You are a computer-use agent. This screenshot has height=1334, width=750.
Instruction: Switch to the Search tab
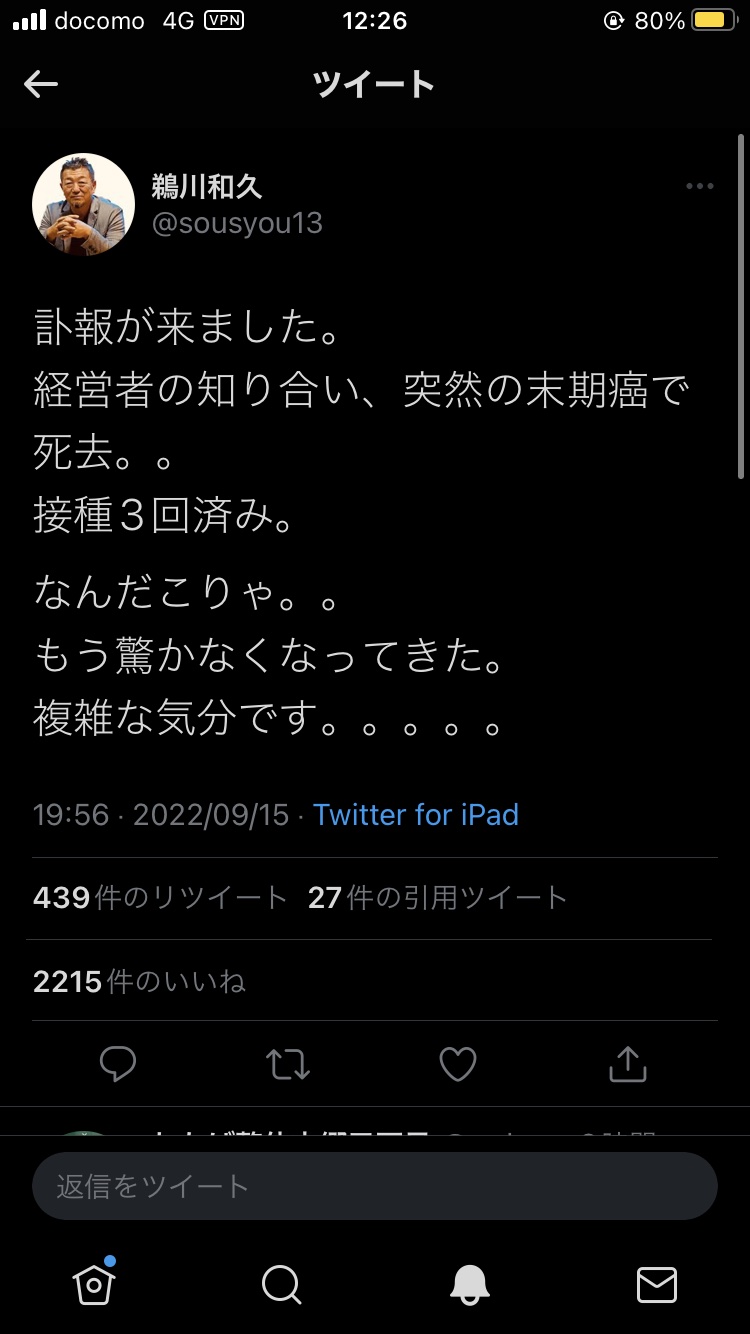coord(281,1285)
